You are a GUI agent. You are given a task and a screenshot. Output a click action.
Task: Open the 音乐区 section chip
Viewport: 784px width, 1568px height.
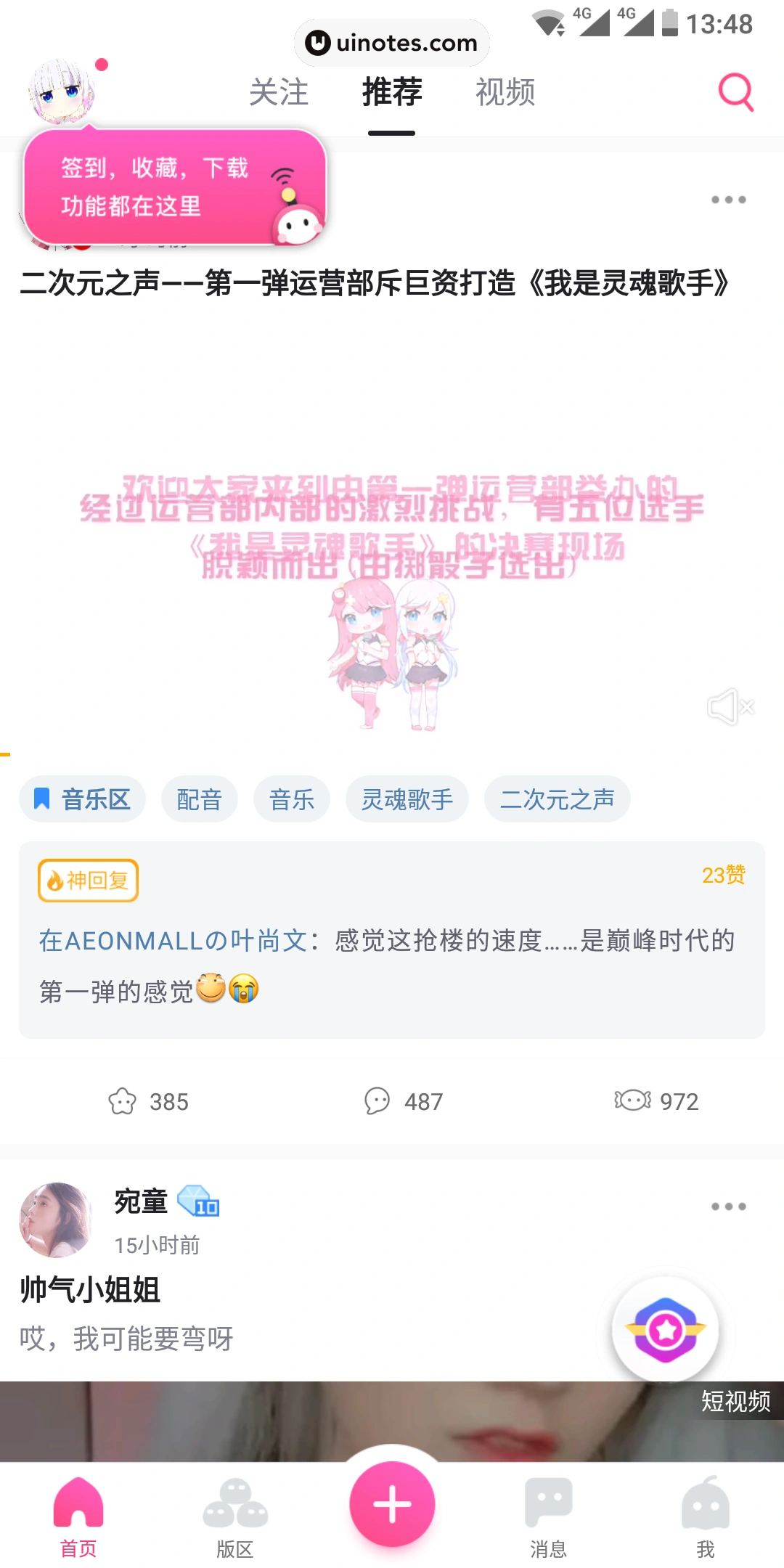point(83,799)
